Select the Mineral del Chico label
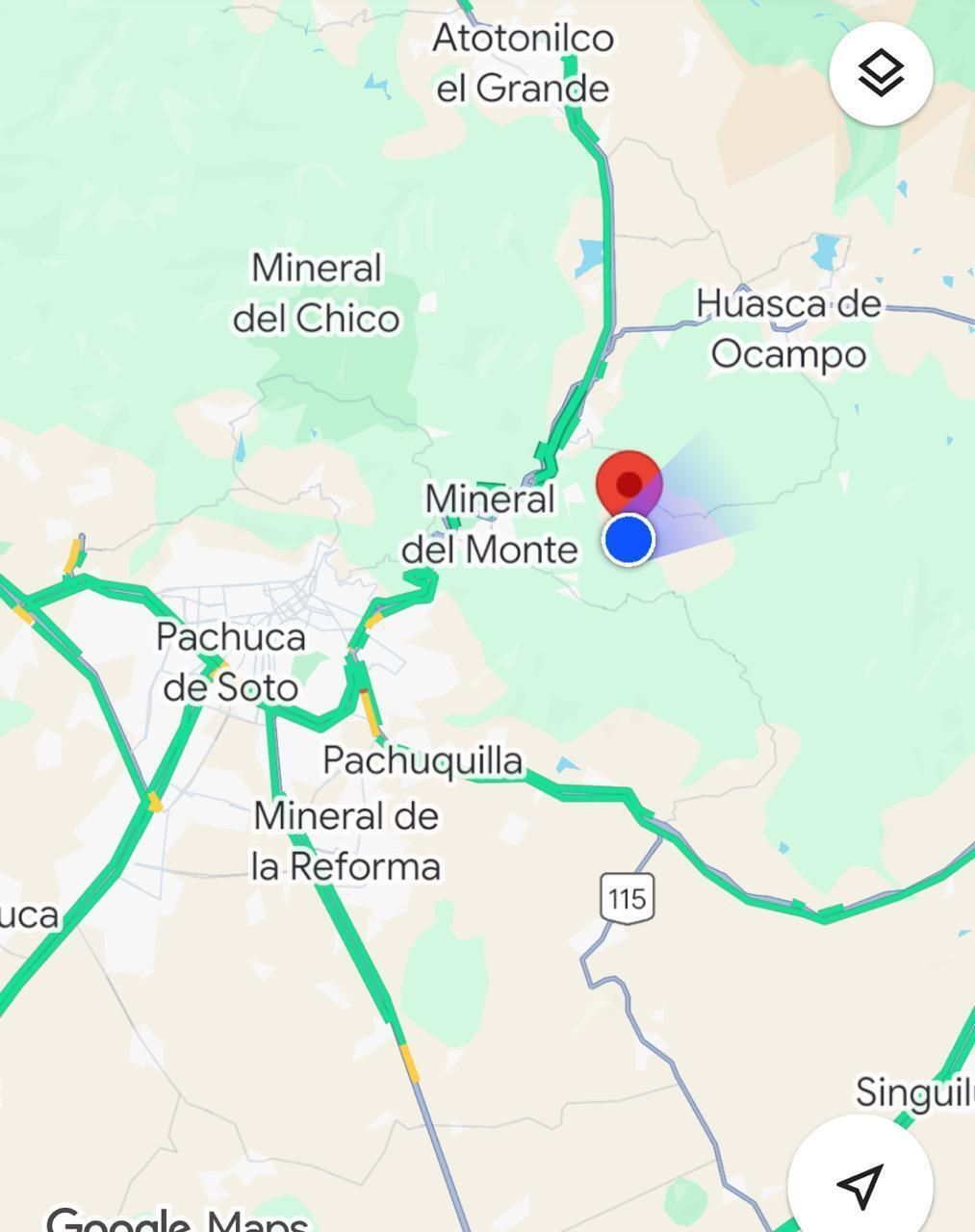This screenshot has height=1232, width=975. tap(317, 293)
